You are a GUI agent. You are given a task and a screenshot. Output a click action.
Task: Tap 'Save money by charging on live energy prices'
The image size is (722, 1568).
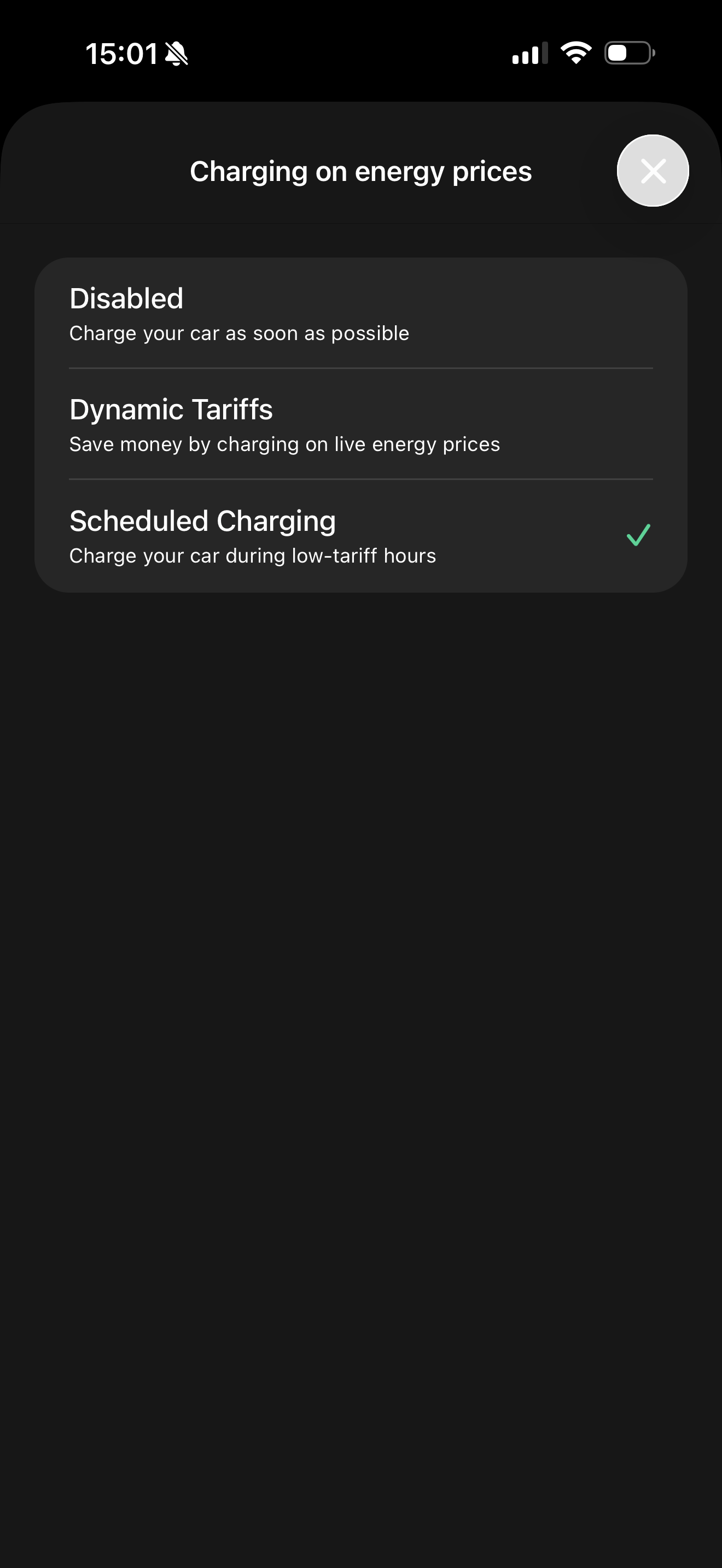pyautogui.click(x=285, y=445)
